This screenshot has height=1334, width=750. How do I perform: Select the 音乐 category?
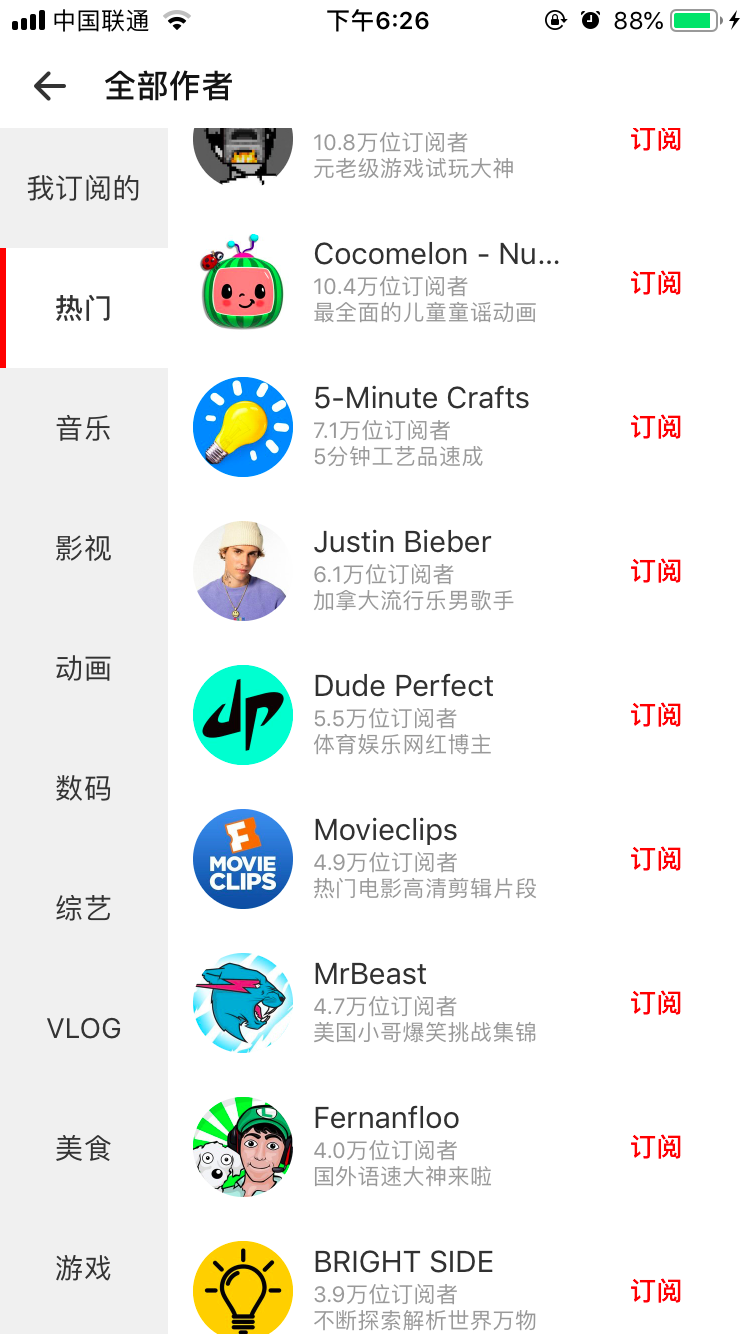[x=84, y=429]
